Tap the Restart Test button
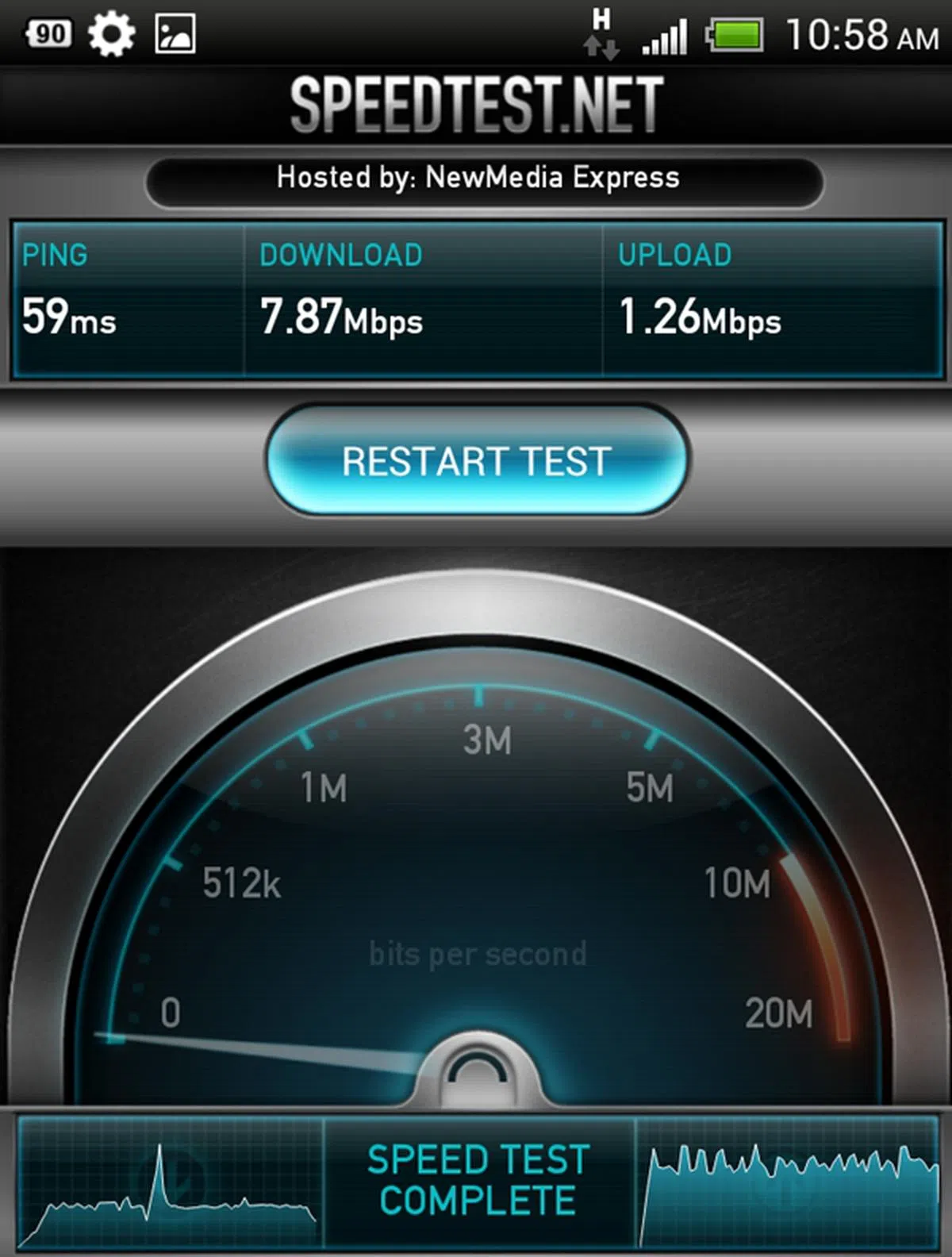This screenshot has height=1257, width=952. tap(476, 461)
